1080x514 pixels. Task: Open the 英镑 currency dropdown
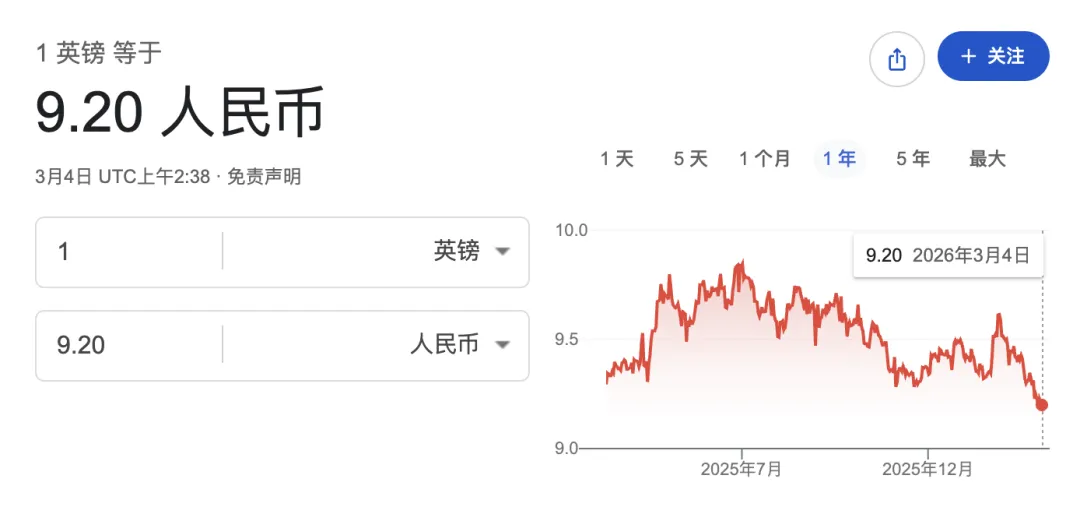472,252
